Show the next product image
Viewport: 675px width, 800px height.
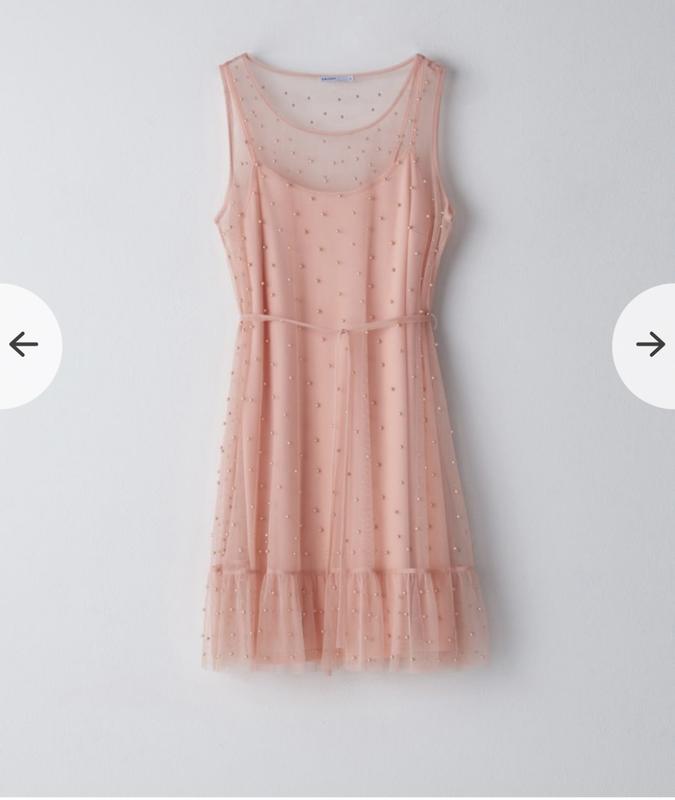click(649, 345)
